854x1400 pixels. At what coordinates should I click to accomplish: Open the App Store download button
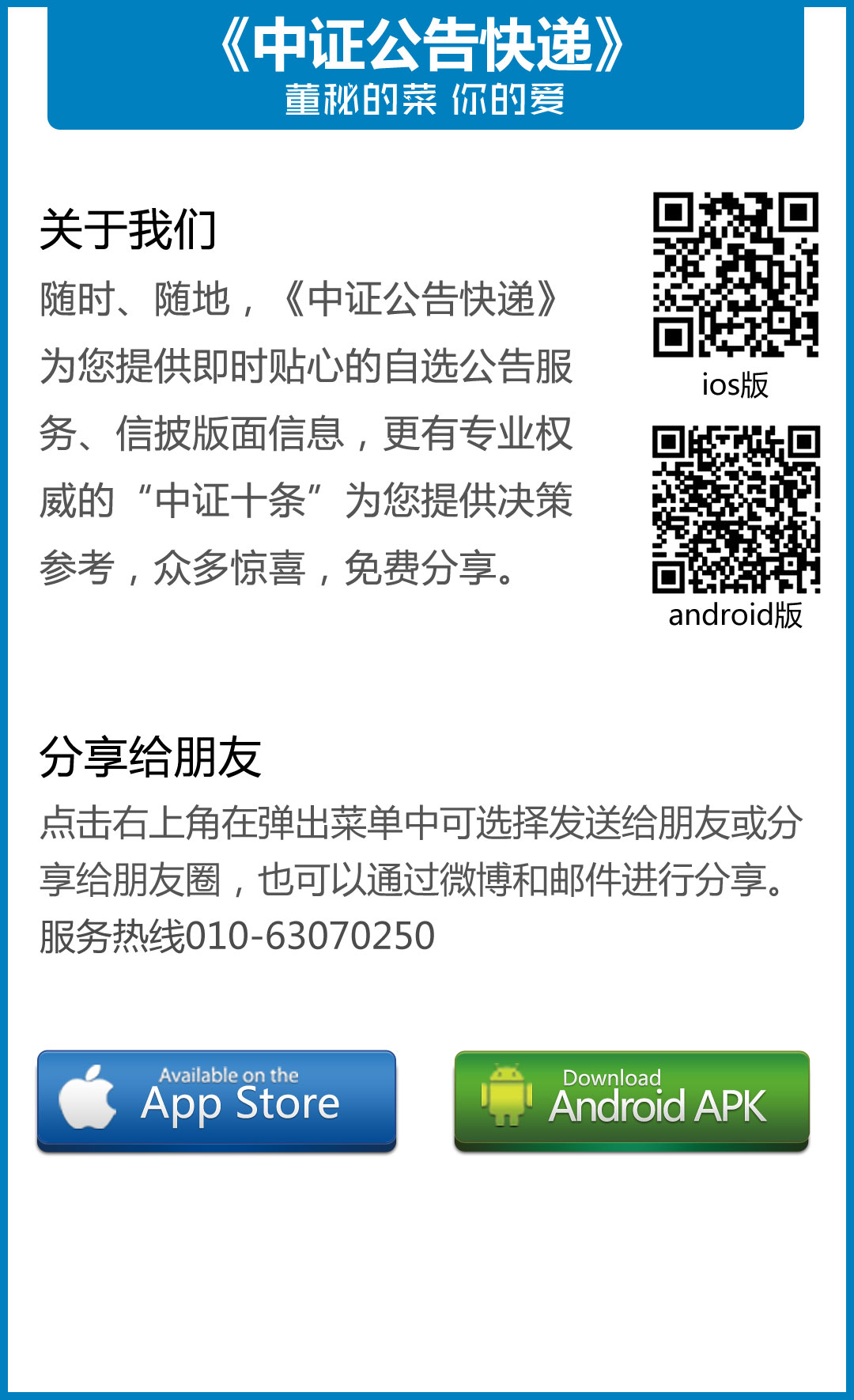pyautogui.click(x=217, y=1099)
